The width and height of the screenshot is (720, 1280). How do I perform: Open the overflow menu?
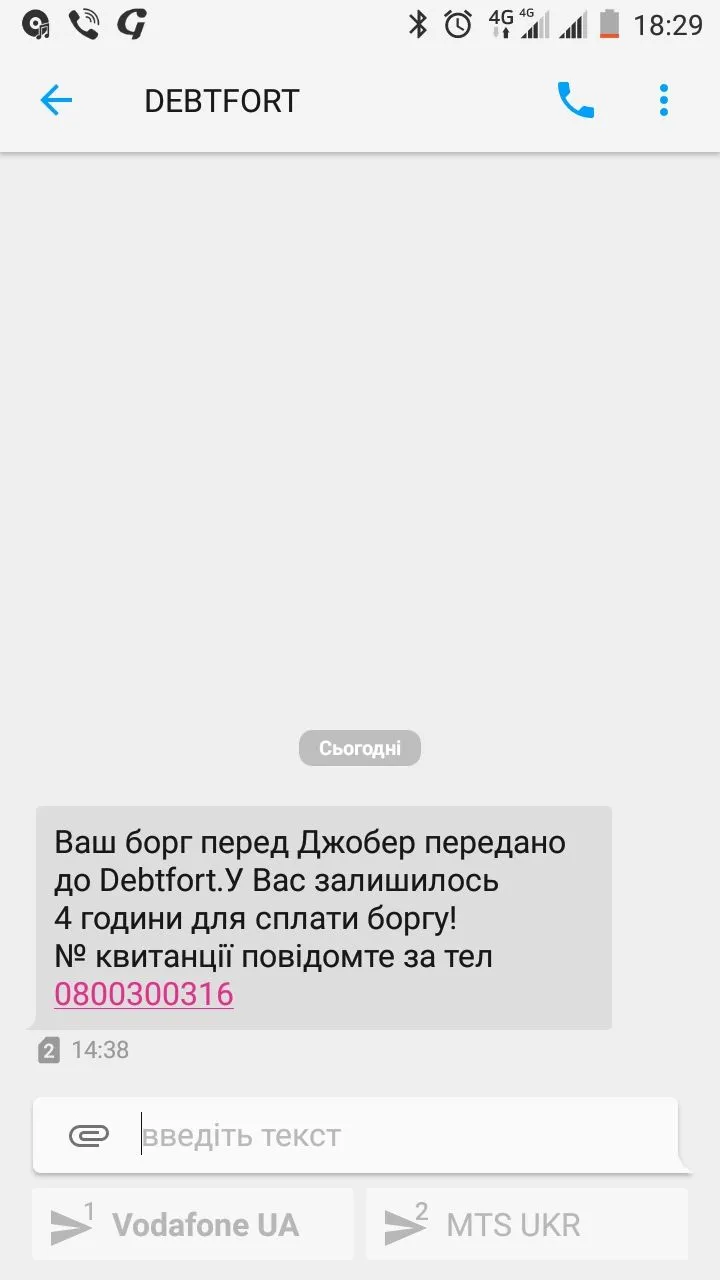(x=664, y=100)
